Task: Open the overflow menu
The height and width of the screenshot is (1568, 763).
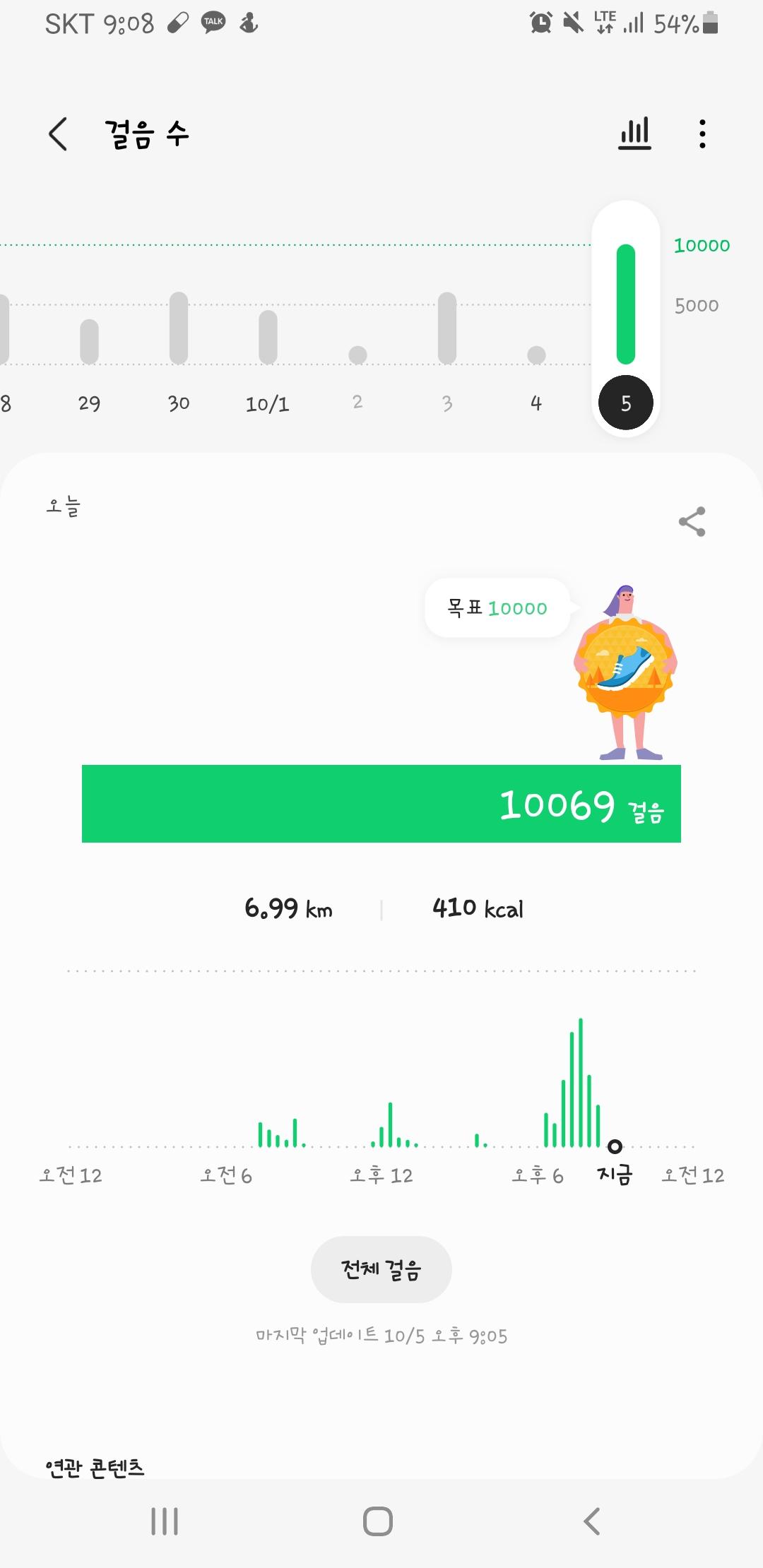Action: click(702, 133)
